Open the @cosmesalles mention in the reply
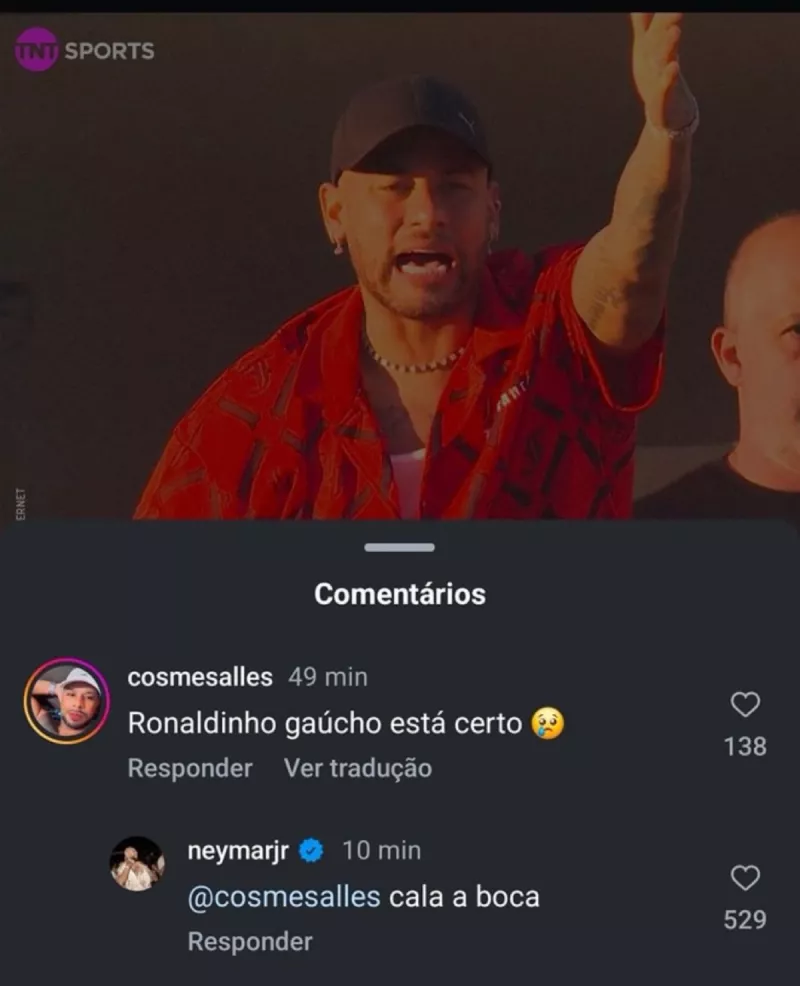 coord(284,896)
